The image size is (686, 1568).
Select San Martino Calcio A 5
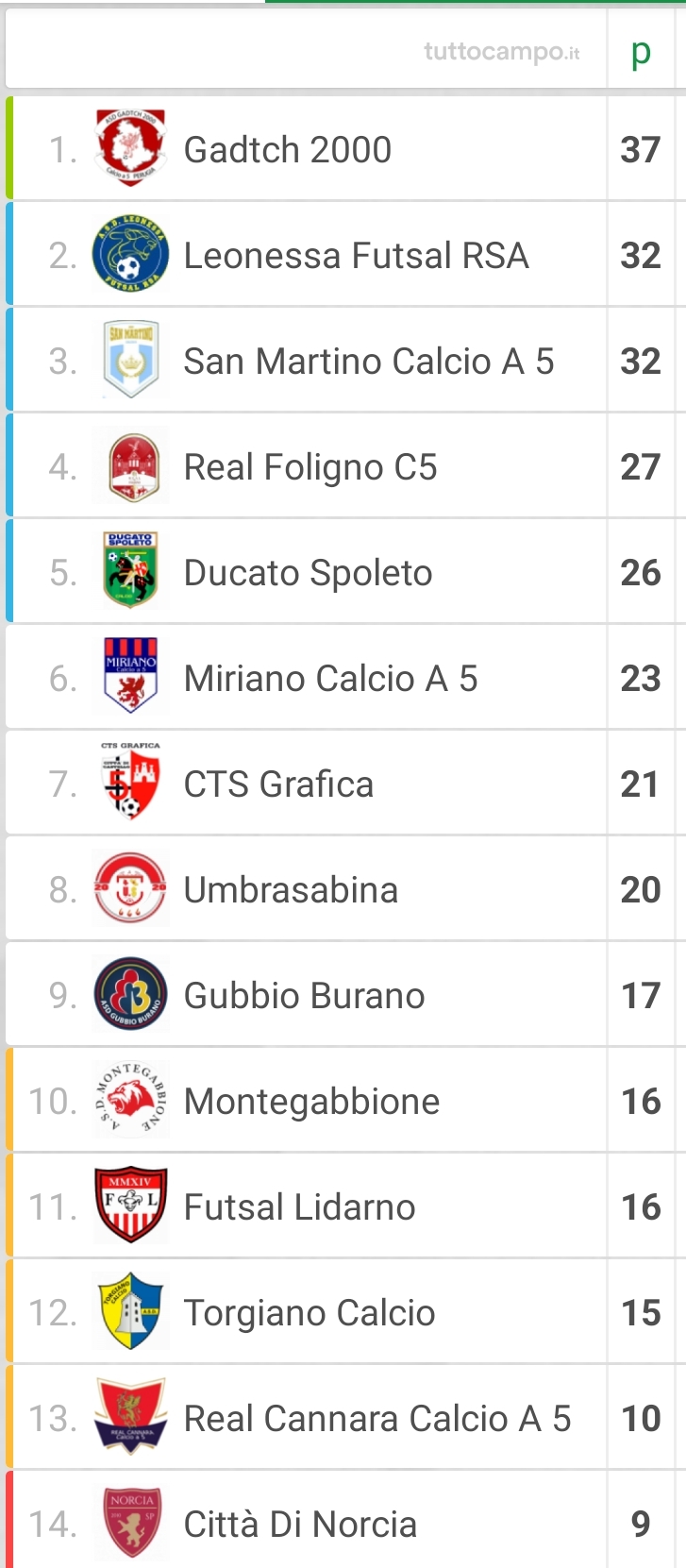click(x=345, y=361)
